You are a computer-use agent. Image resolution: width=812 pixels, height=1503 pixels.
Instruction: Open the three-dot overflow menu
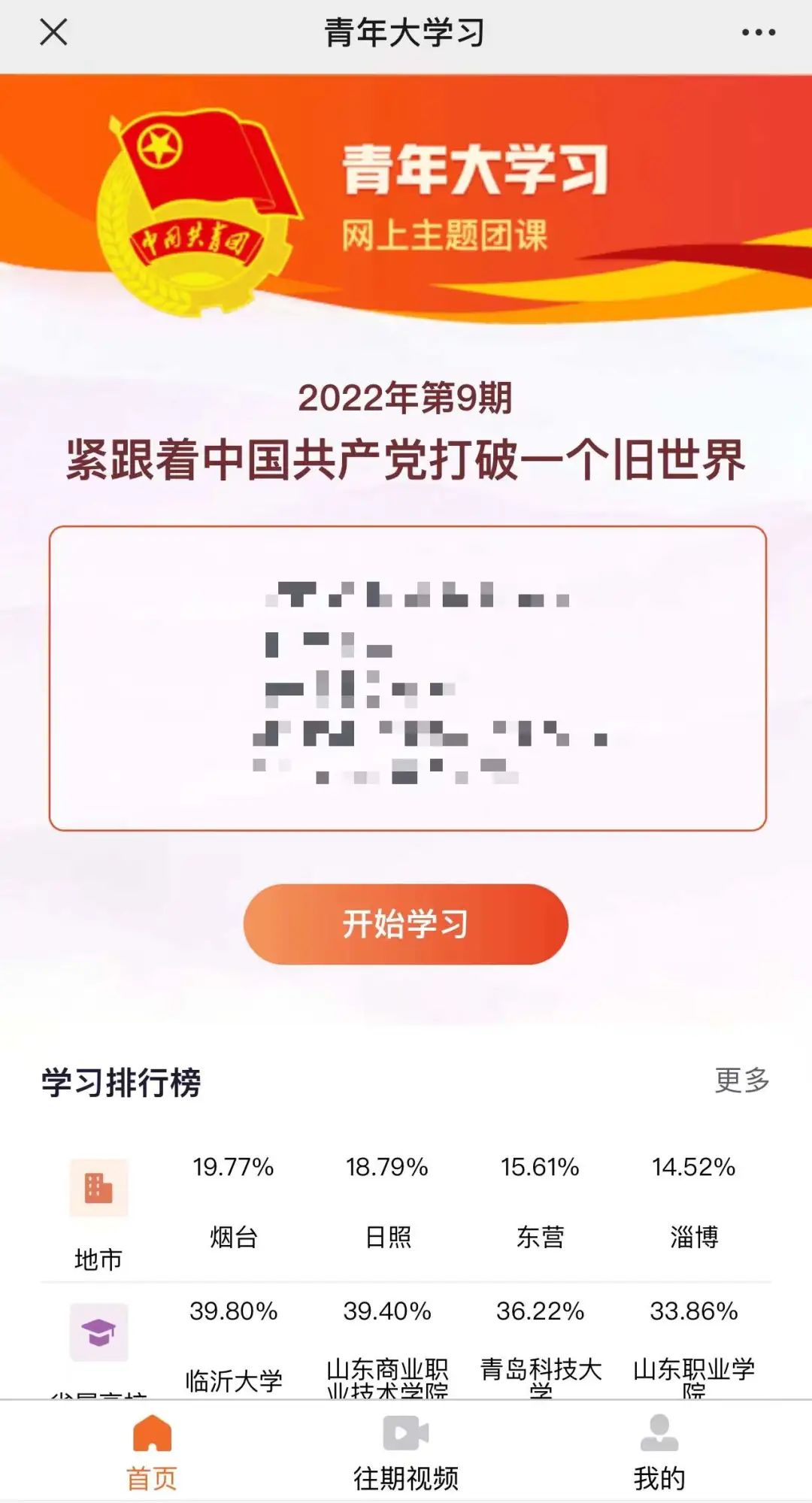click(x=758, y=32)
